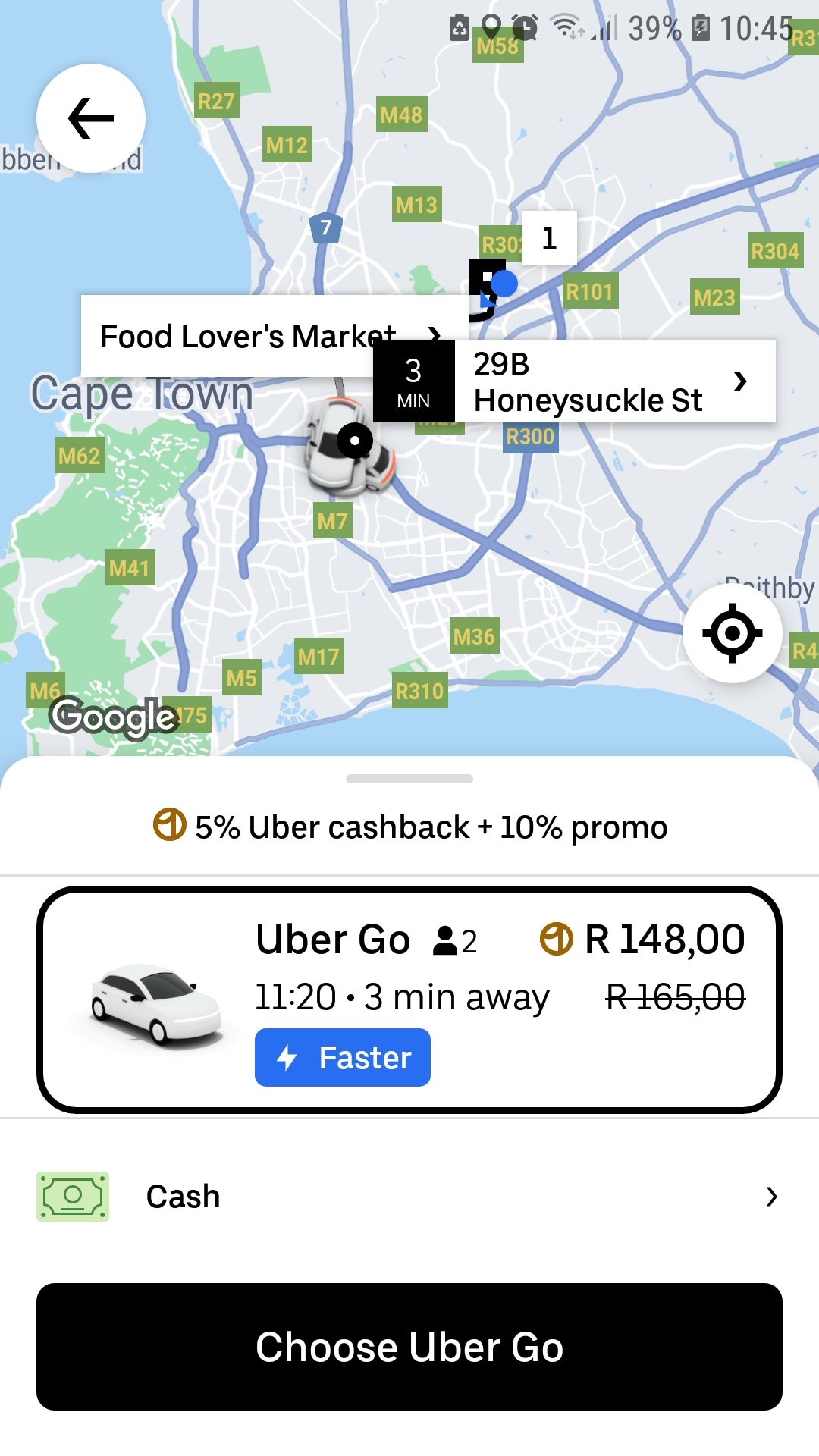This screenshot has height=1456, width=819.
Task: Tap the green Cash payment icon
Action: [74, 1196]
